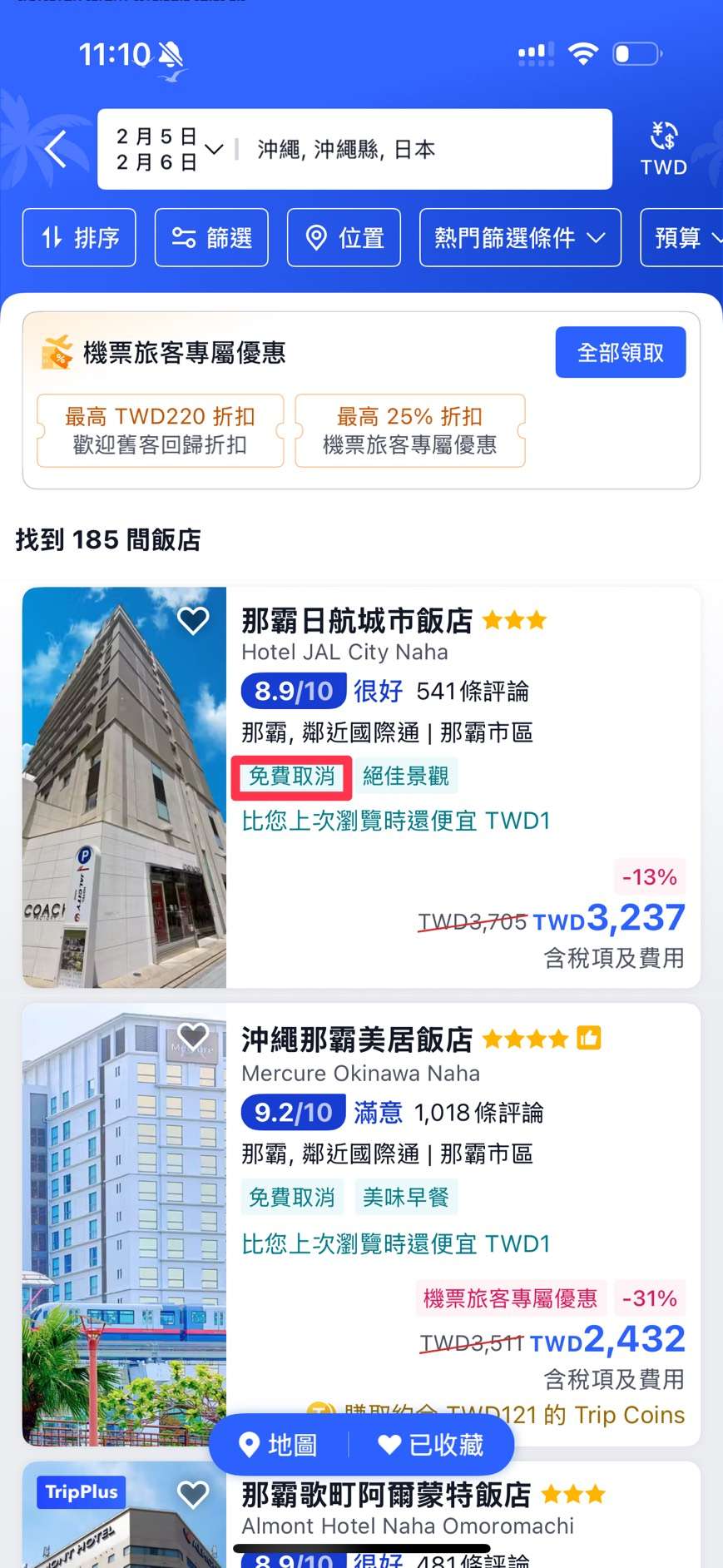Select the 免費取消 tag on Hotel JAL City Naha
The height and width of the screenshot is (1568, 723).
click(291, 777)
